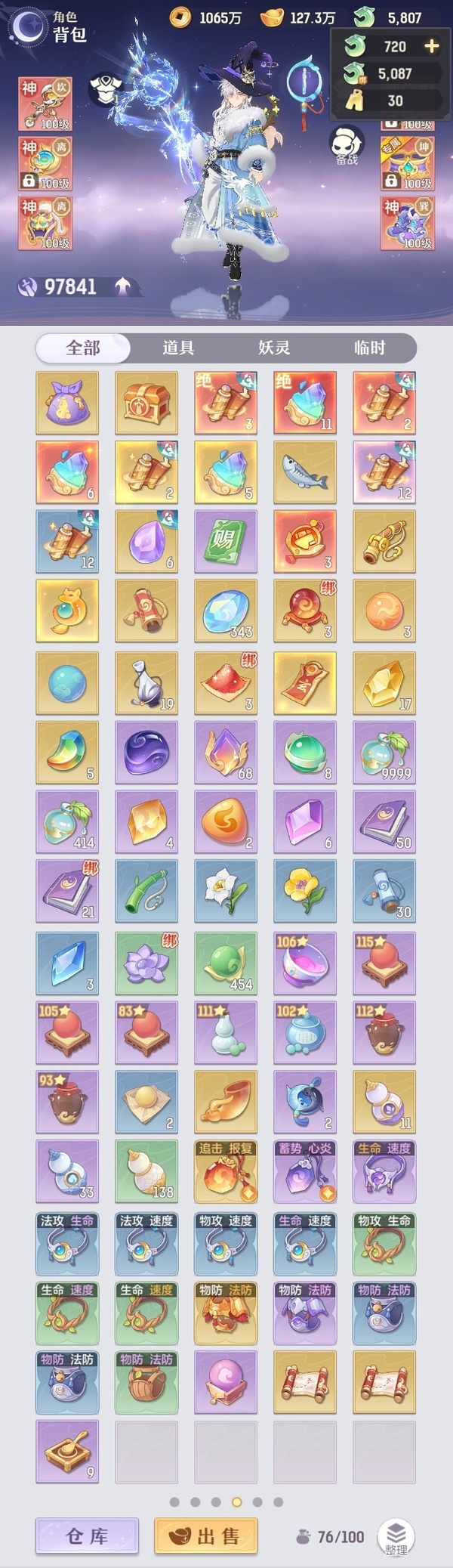The height and width of the screenshot is (1568, 453).
Task: Select the green orb with count 454
Action: click(226, 963)
